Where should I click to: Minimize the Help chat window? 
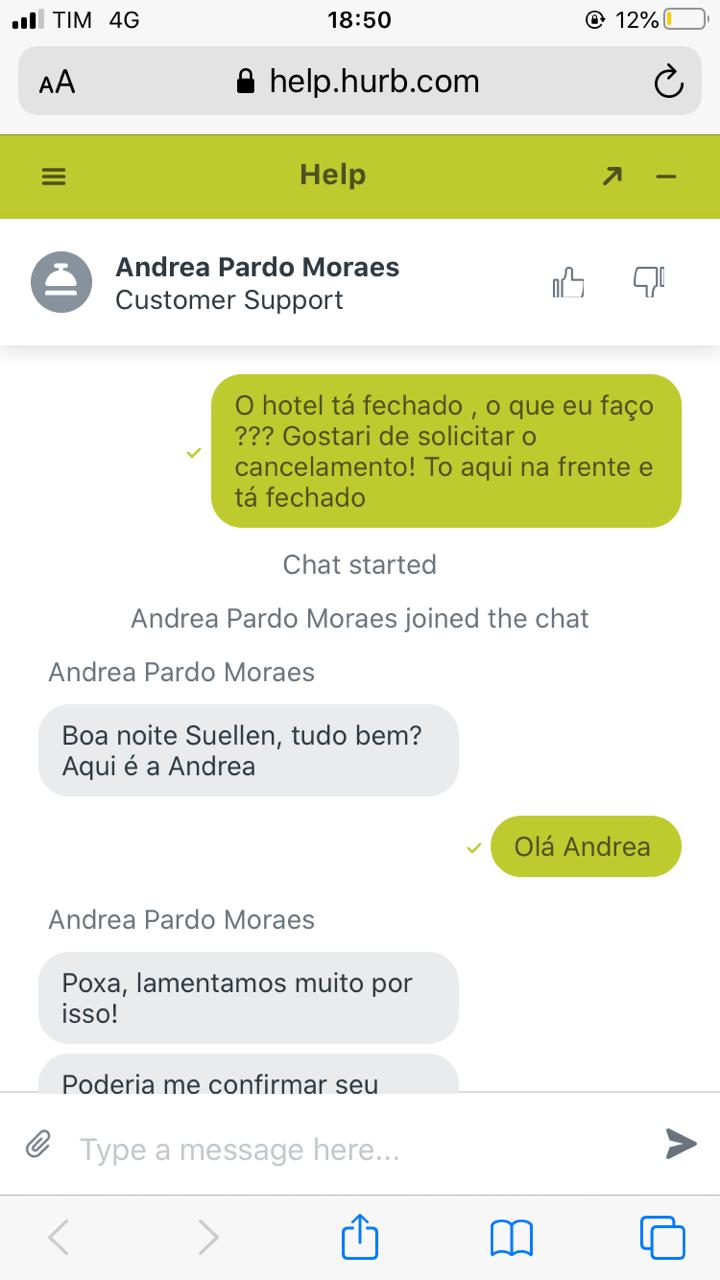pyautogui.click(x=666, y=177)
